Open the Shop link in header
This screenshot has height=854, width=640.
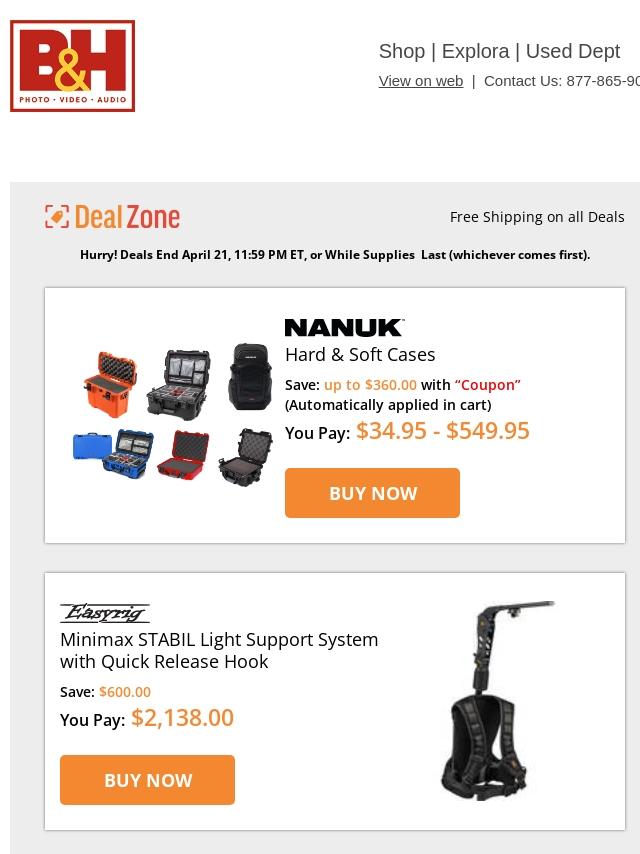pos(401,51)
